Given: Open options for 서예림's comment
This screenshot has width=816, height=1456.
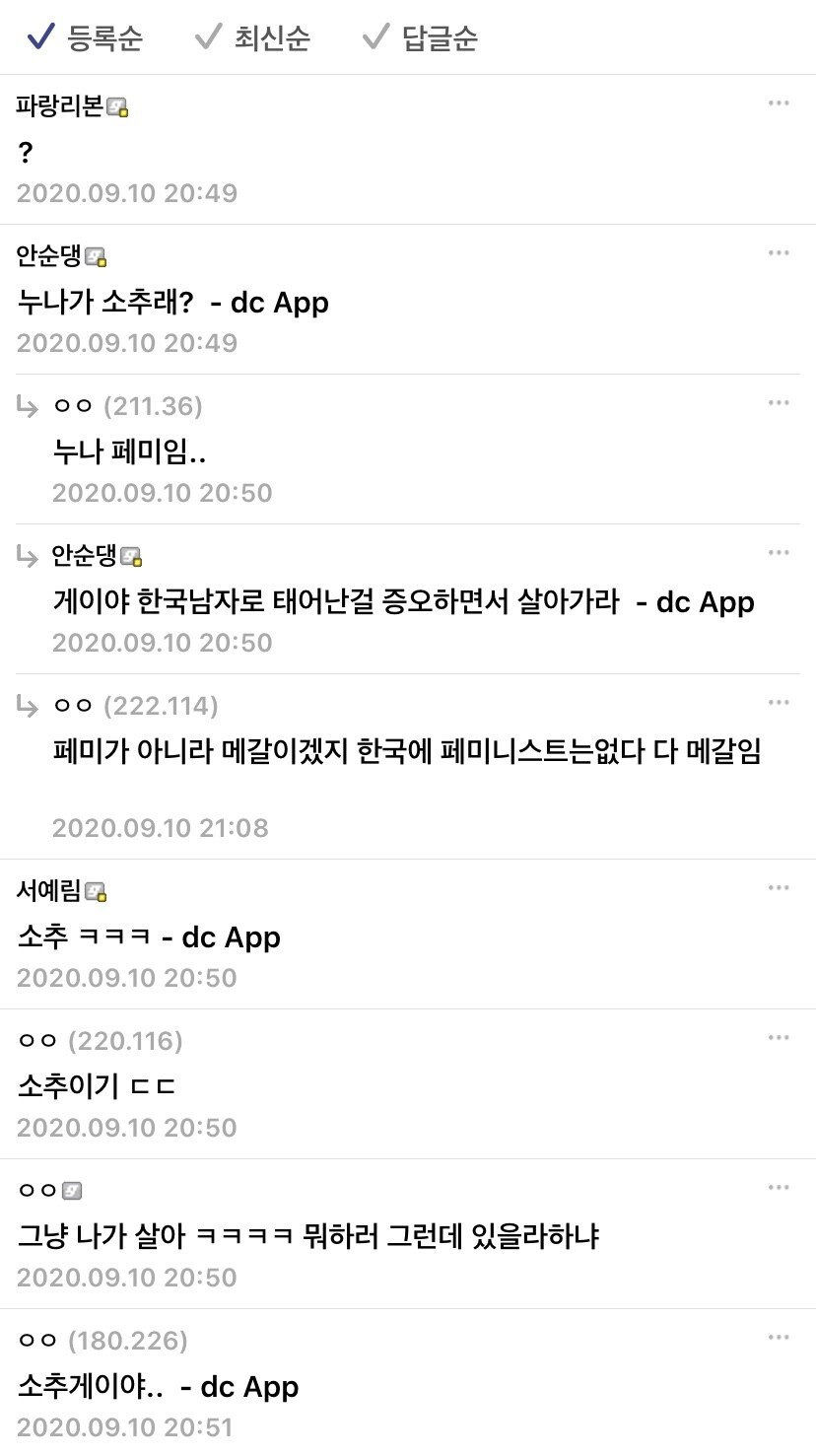Looking at the screenshot, I should (779, 888).
